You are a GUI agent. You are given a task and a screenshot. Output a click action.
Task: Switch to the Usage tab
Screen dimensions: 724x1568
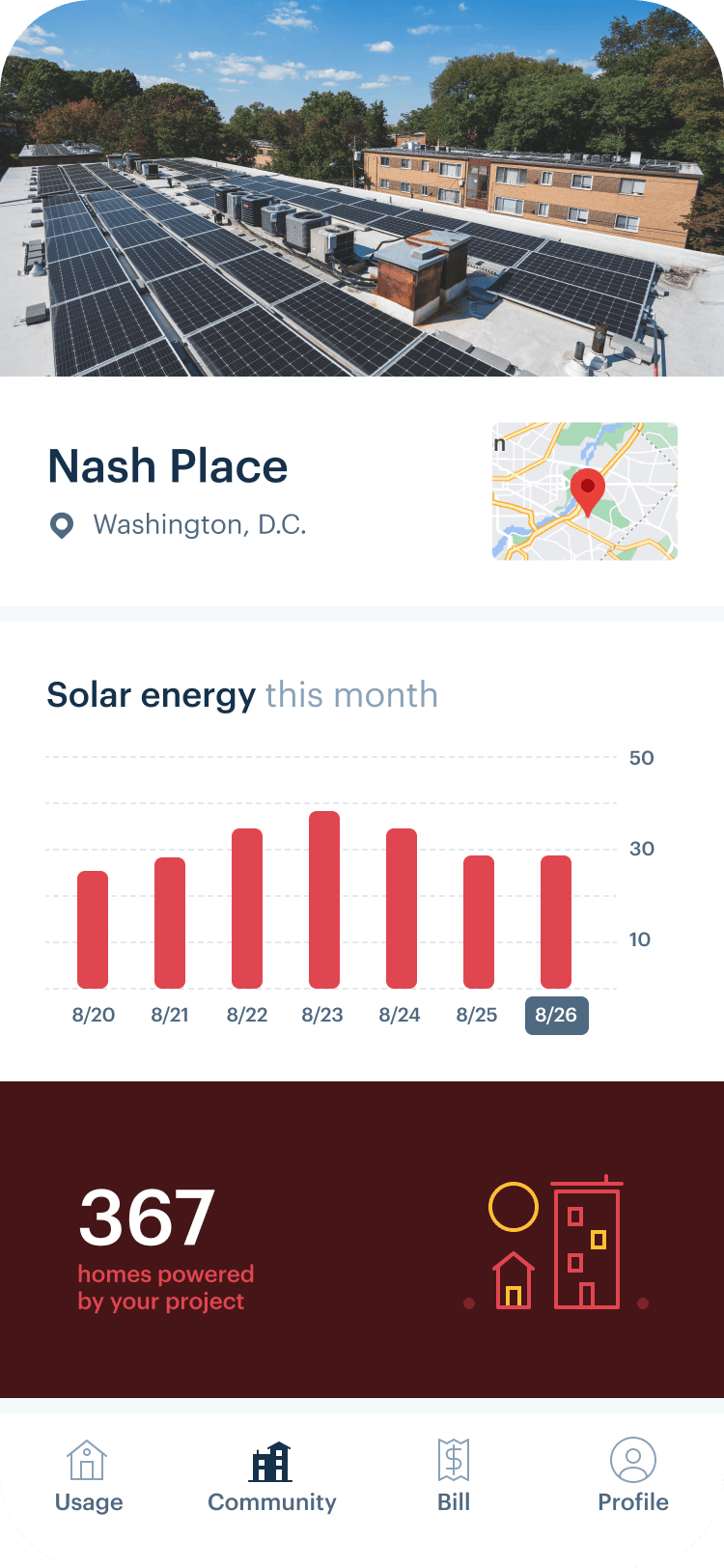point(89,1476)
